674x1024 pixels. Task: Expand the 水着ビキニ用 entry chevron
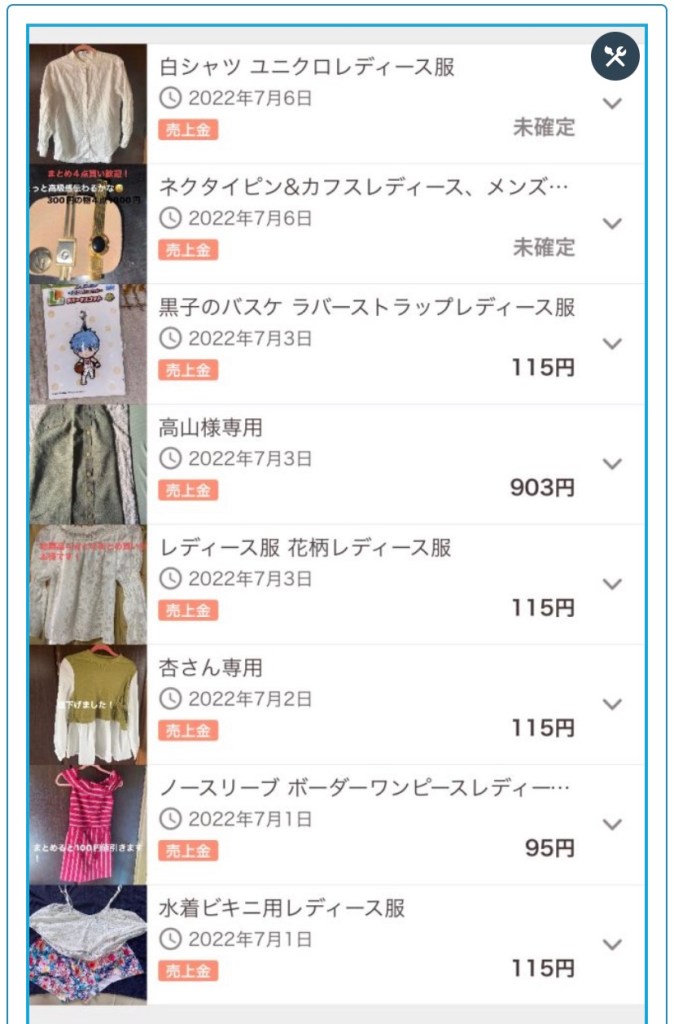tap(612, 944)
